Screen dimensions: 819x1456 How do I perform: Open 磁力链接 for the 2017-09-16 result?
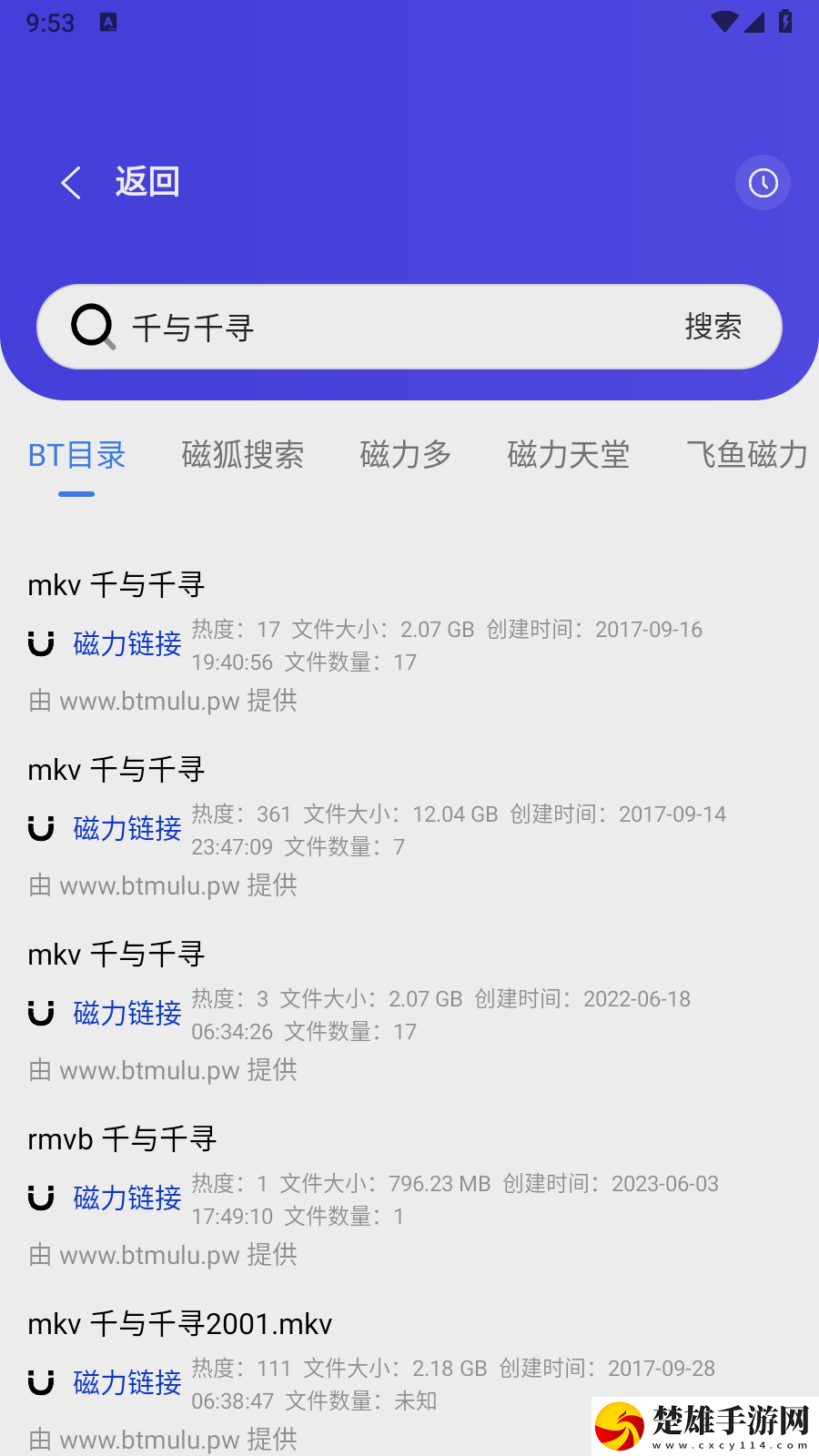coord(126,644)
